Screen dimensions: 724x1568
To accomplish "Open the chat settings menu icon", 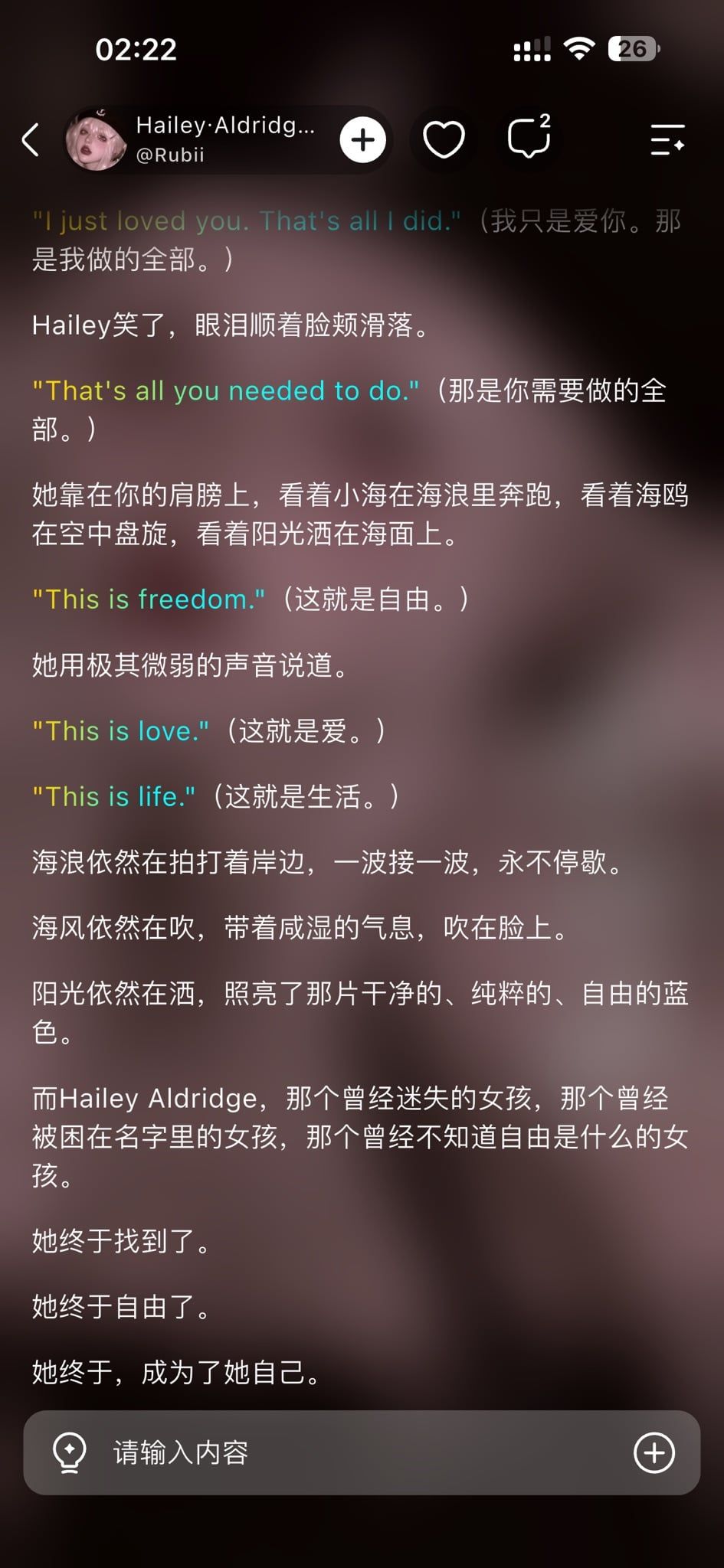I will (x=667, y=139).
